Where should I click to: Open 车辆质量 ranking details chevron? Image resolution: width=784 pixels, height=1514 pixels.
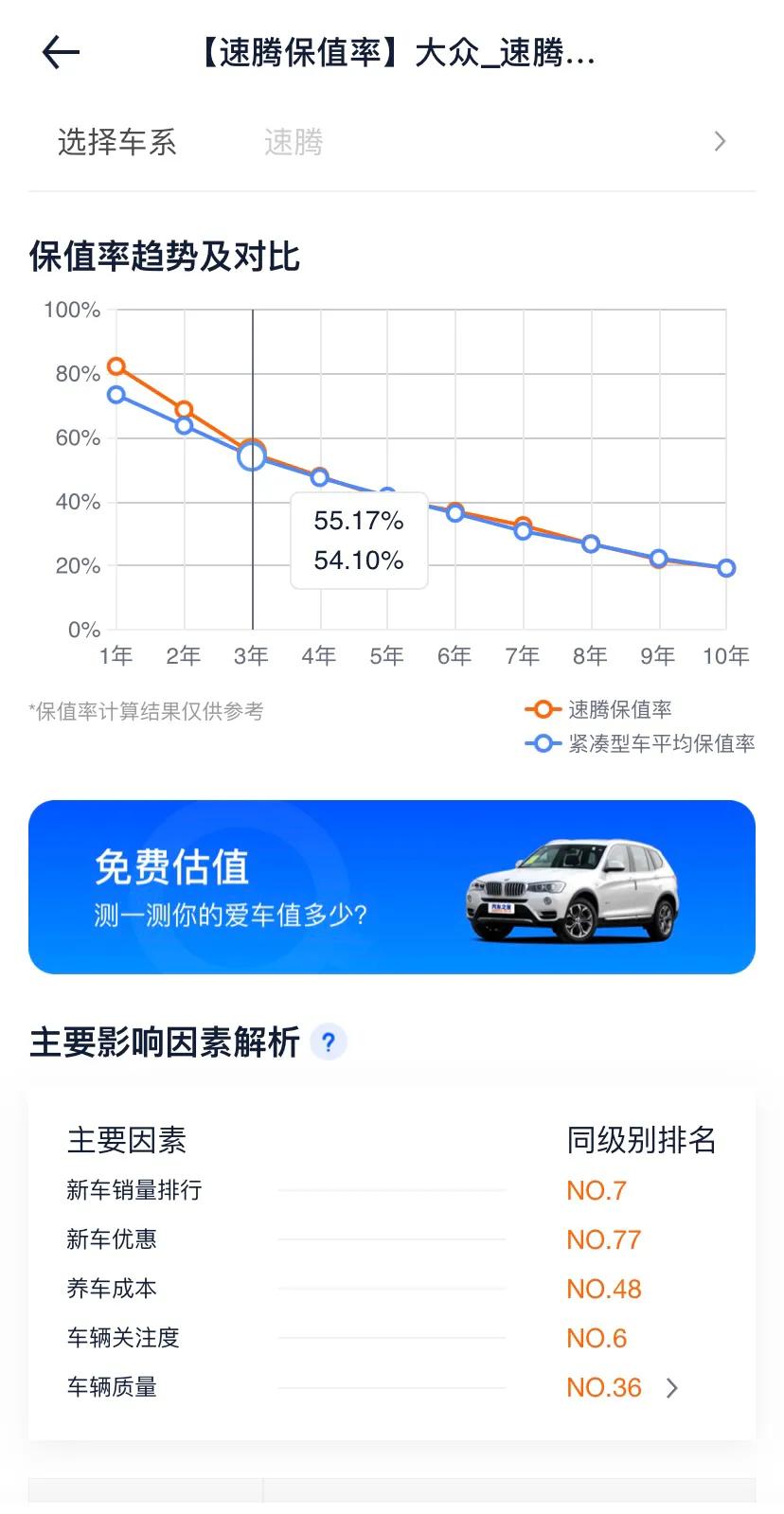671,1388
